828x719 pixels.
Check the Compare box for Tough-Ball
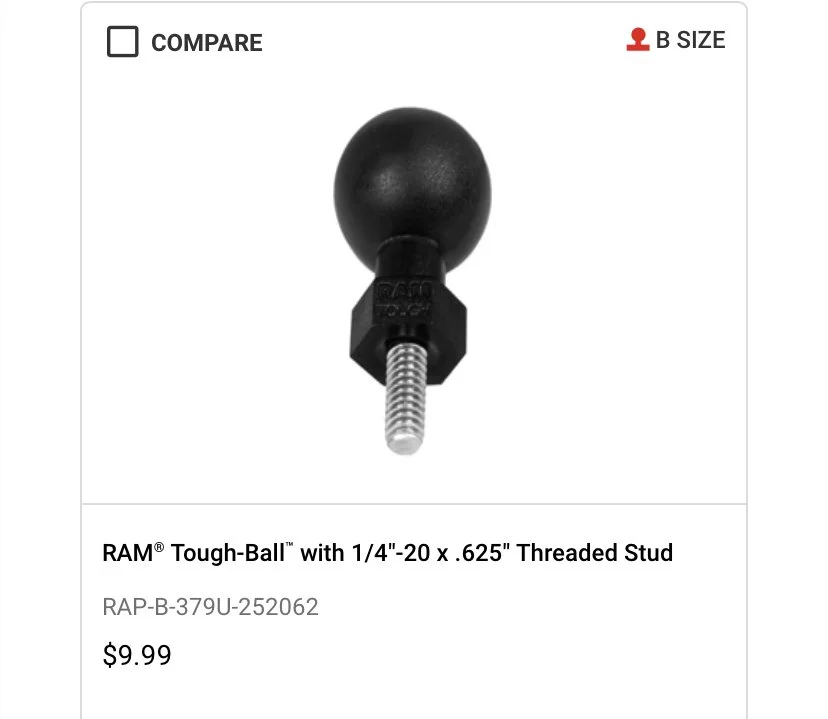tap(123, 42)
